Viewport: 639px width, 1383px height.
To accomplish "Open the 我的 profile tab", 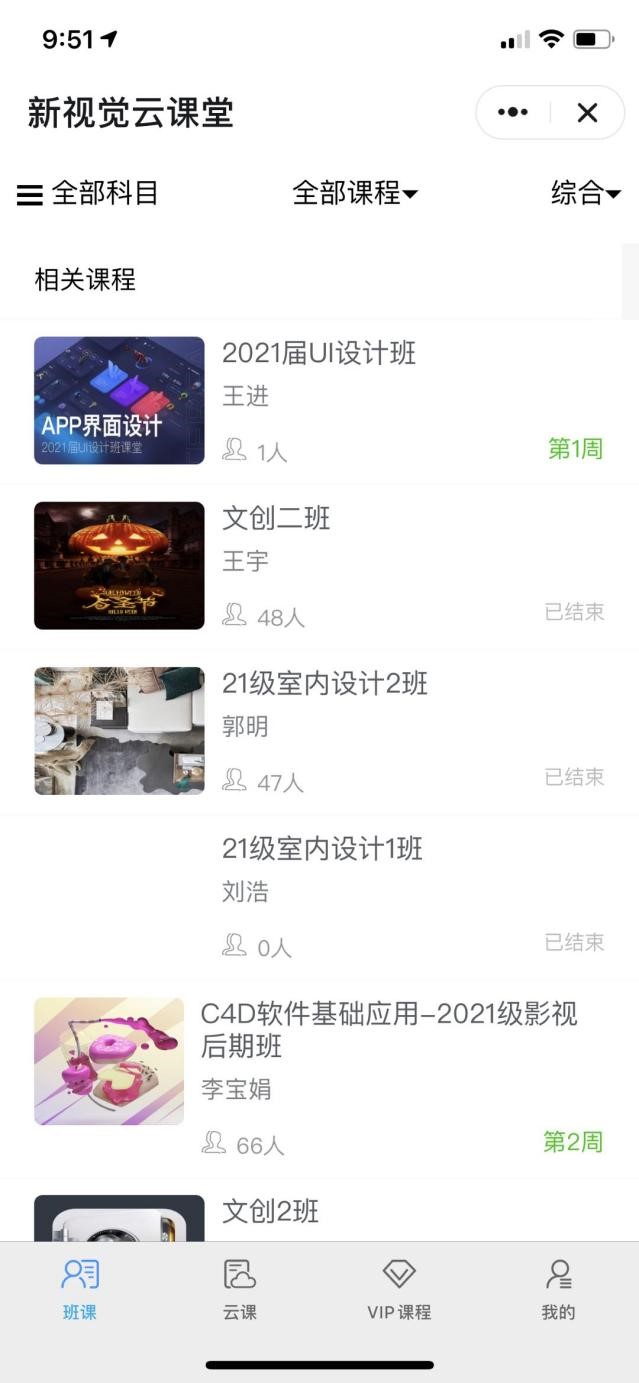I will point(558,1290).
